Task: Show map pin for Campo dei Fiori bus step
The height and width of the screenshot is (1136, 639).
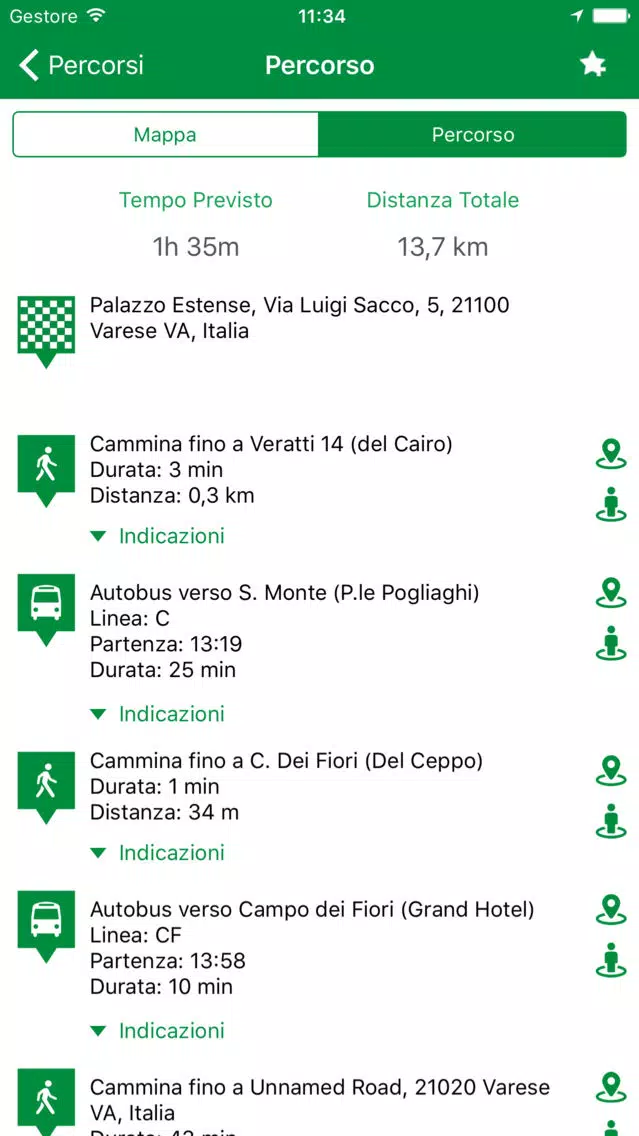Action: tap(611, 909)
